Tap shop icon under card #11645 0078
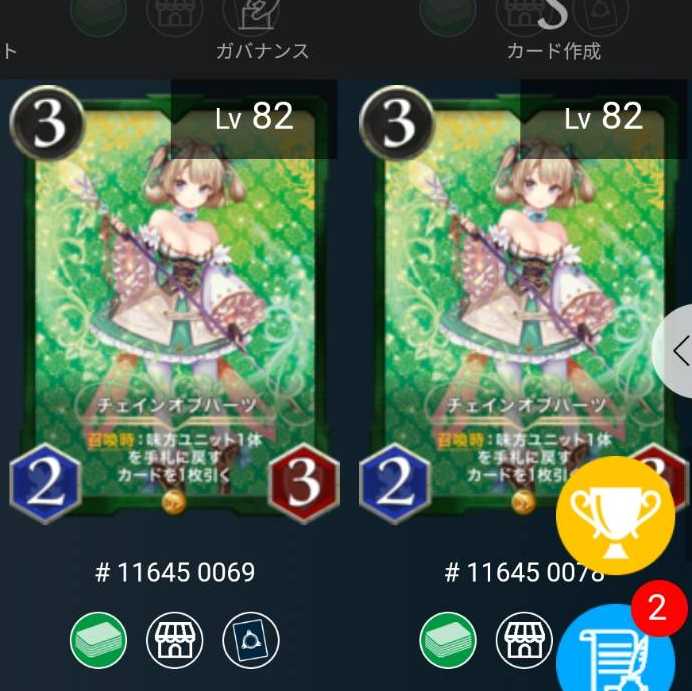 pyautogui.click(x=524, y=641)
